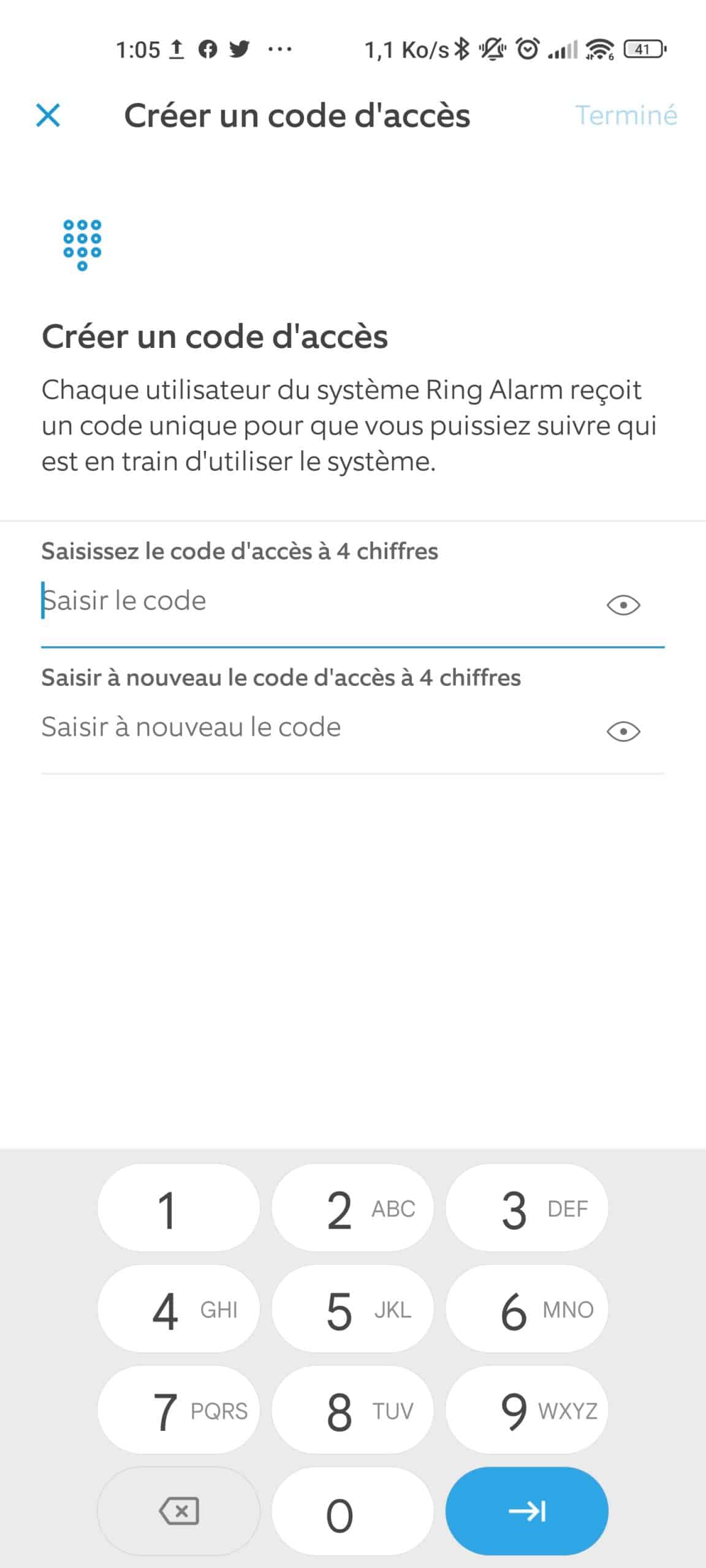Enter digit 4 GHI on the keypad
The height and width of the screenshot is (1568, 706).
[x=178, y=1310]
